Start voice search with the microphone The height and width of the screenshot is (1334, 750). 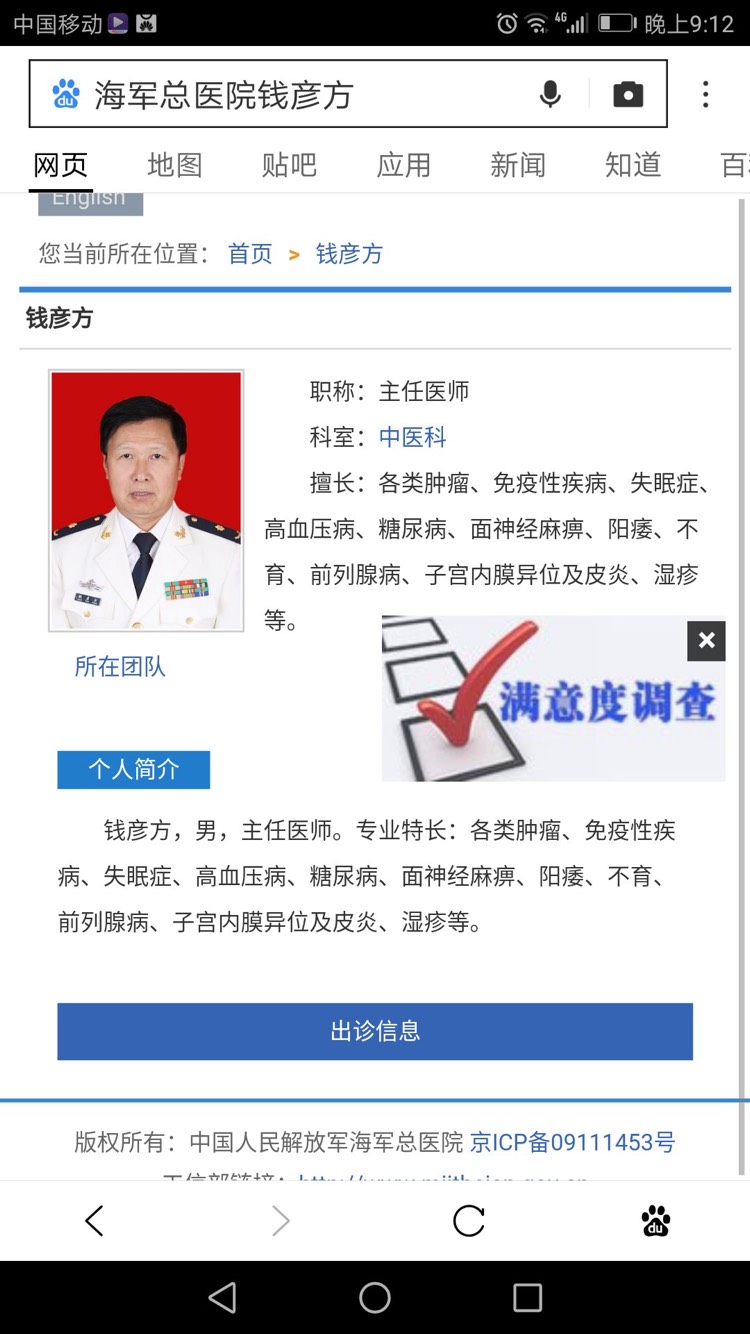point(550,95)
